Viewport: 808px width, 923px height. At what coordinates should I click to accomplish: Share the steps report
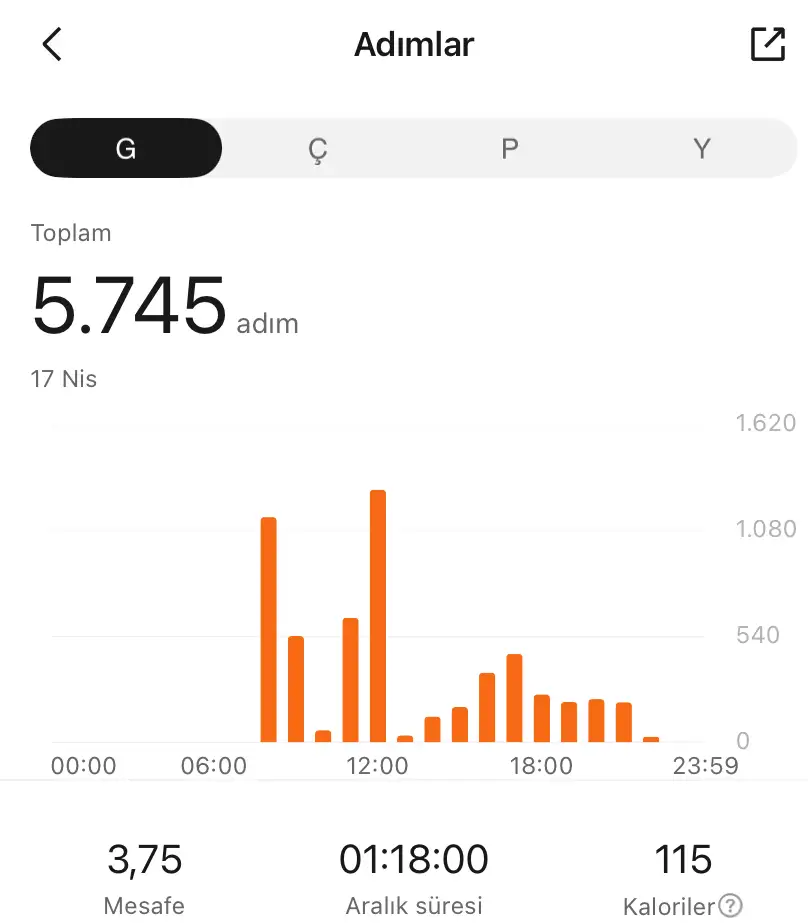pos(767,45)
